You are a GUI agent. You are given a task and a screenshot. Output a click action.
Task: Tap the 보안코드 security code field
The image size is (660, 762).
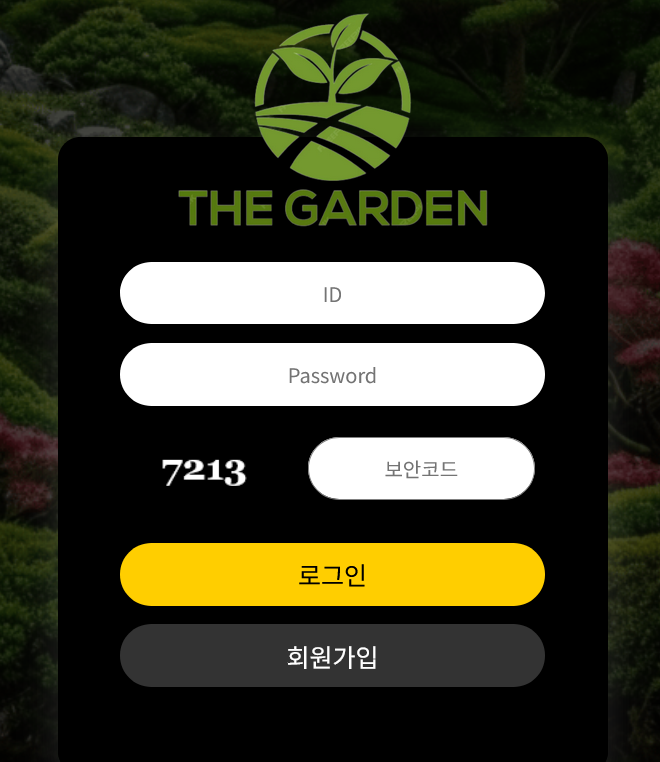tap(421, 468)
